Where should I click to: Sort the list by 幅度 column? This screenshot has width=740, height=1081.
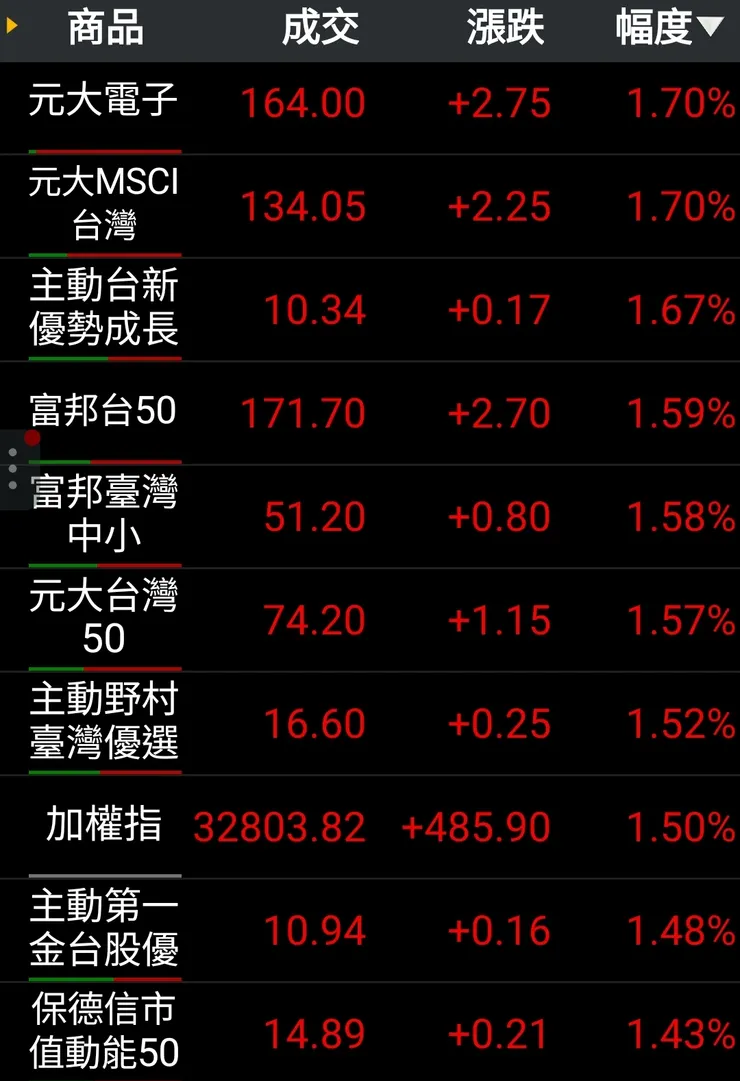pos(668,29)
